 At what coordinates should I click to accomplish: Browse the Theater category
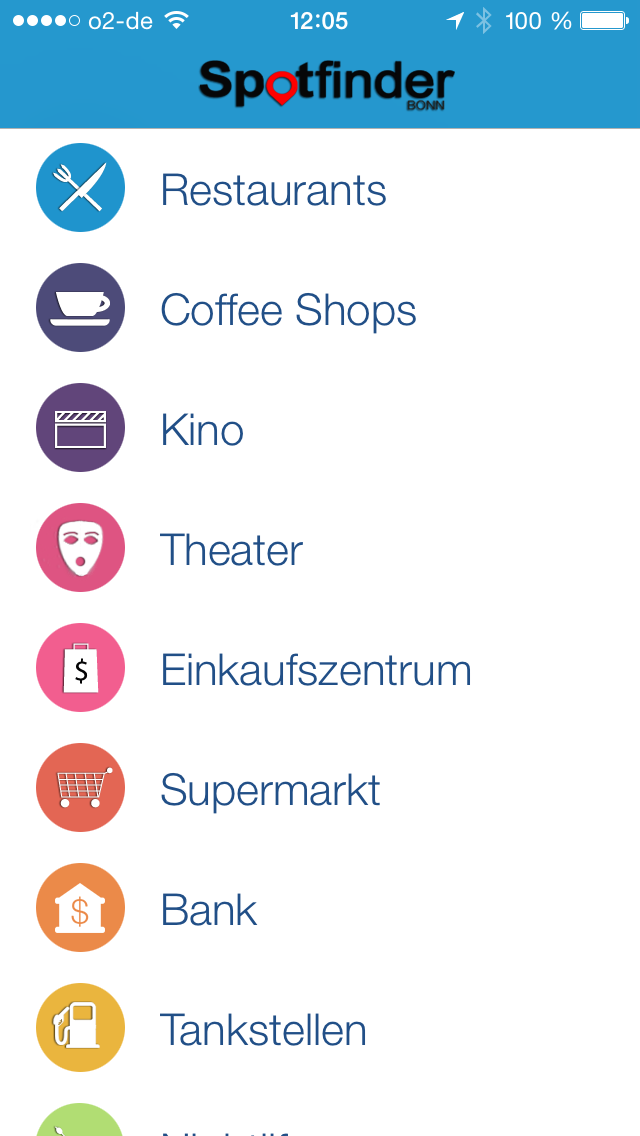pos(320,548)
